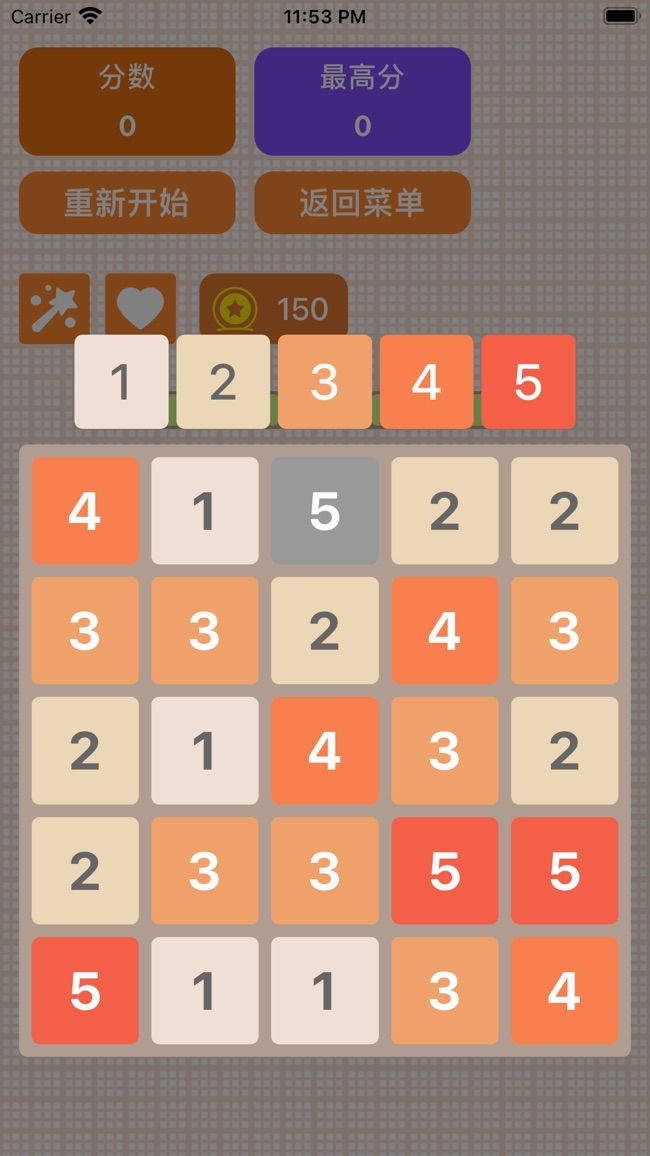Tap the gray 5 tile on the board
Image resolution: width=650 pixels, height=1156 pixels.
(x=325, y=511)
